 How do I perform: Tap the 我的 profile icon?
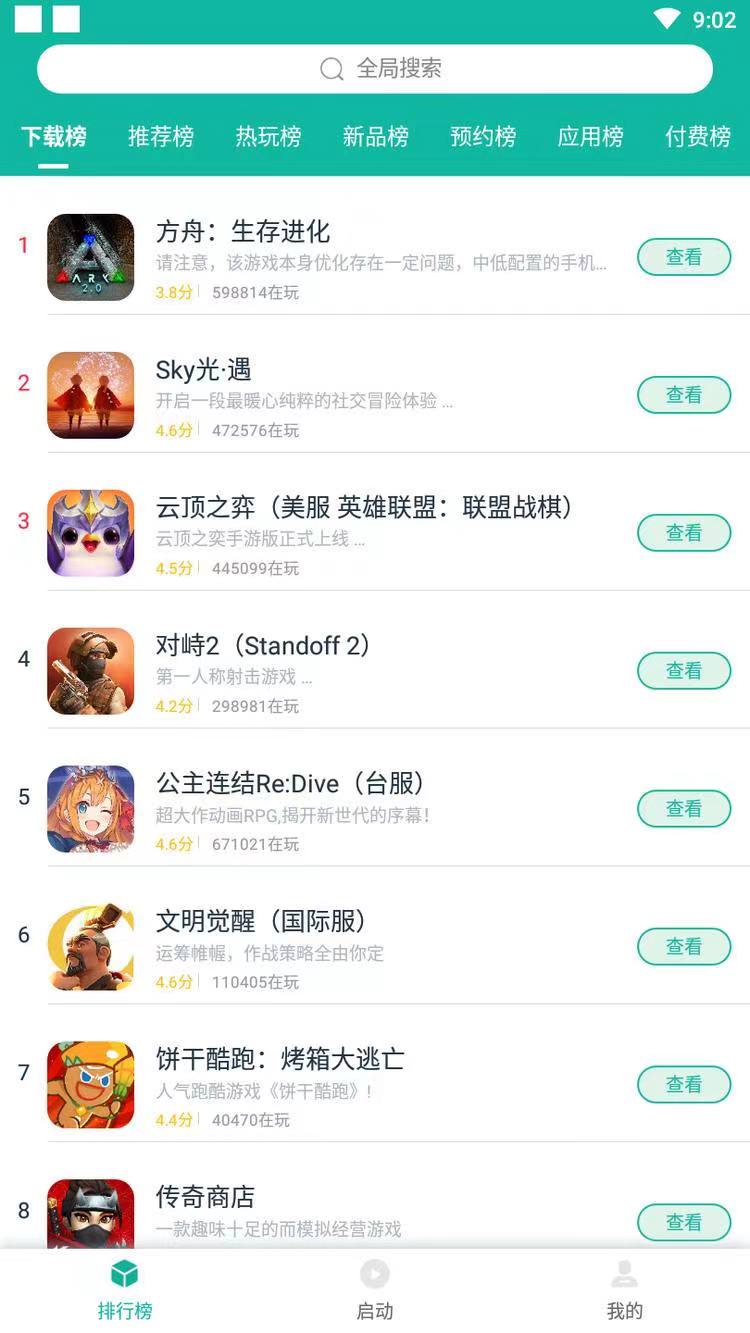624,1276
